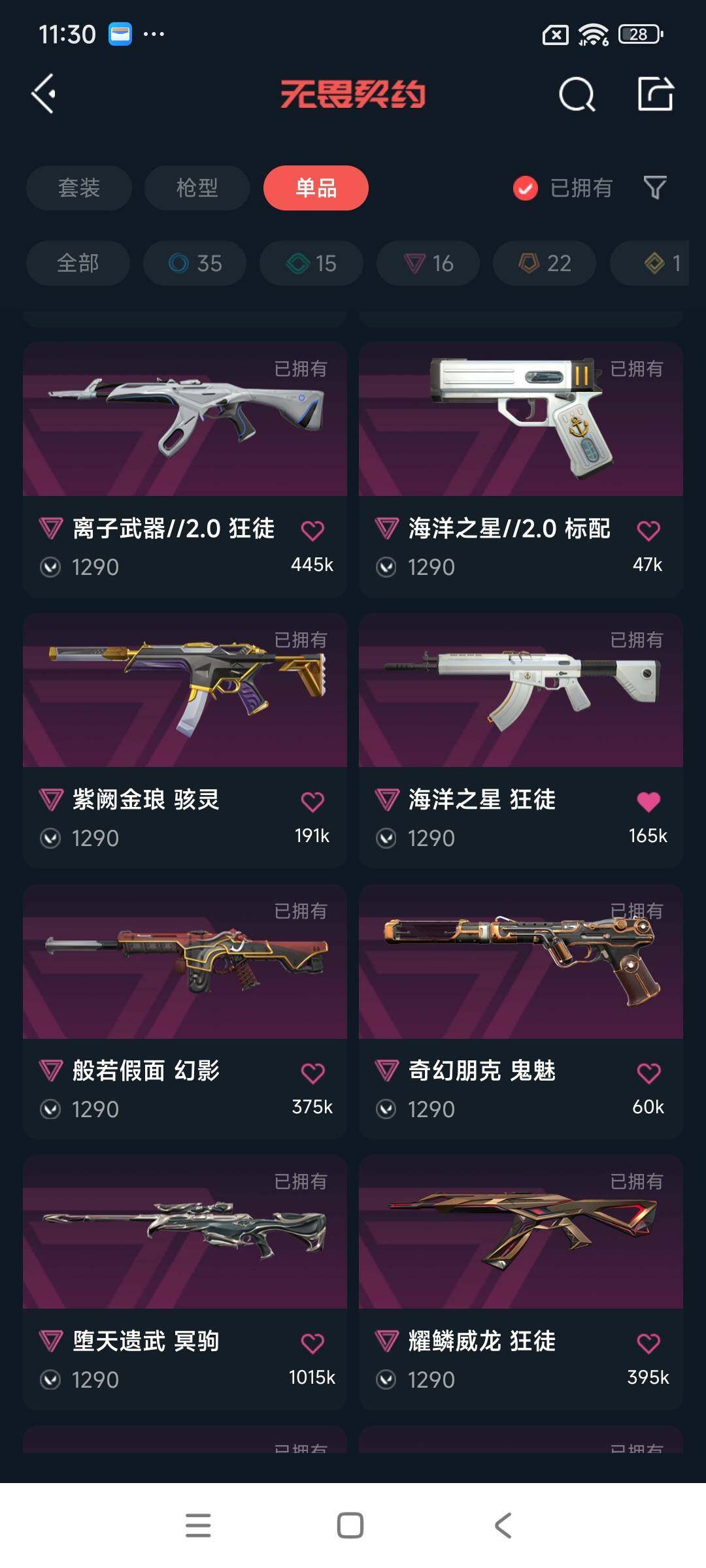Select the 全部 rarity chip
Image resolution: width=706 pixels, height=1568 pixels.
(78, 263)
